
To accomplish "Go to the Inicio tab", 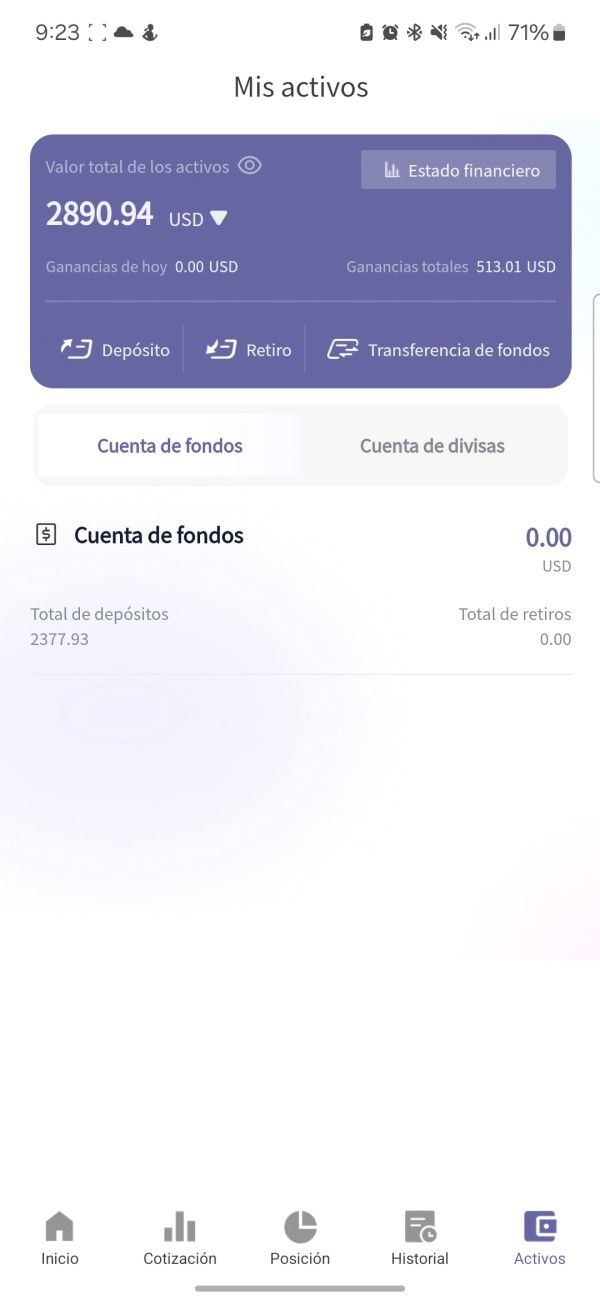I will [x=60, y=1238].
